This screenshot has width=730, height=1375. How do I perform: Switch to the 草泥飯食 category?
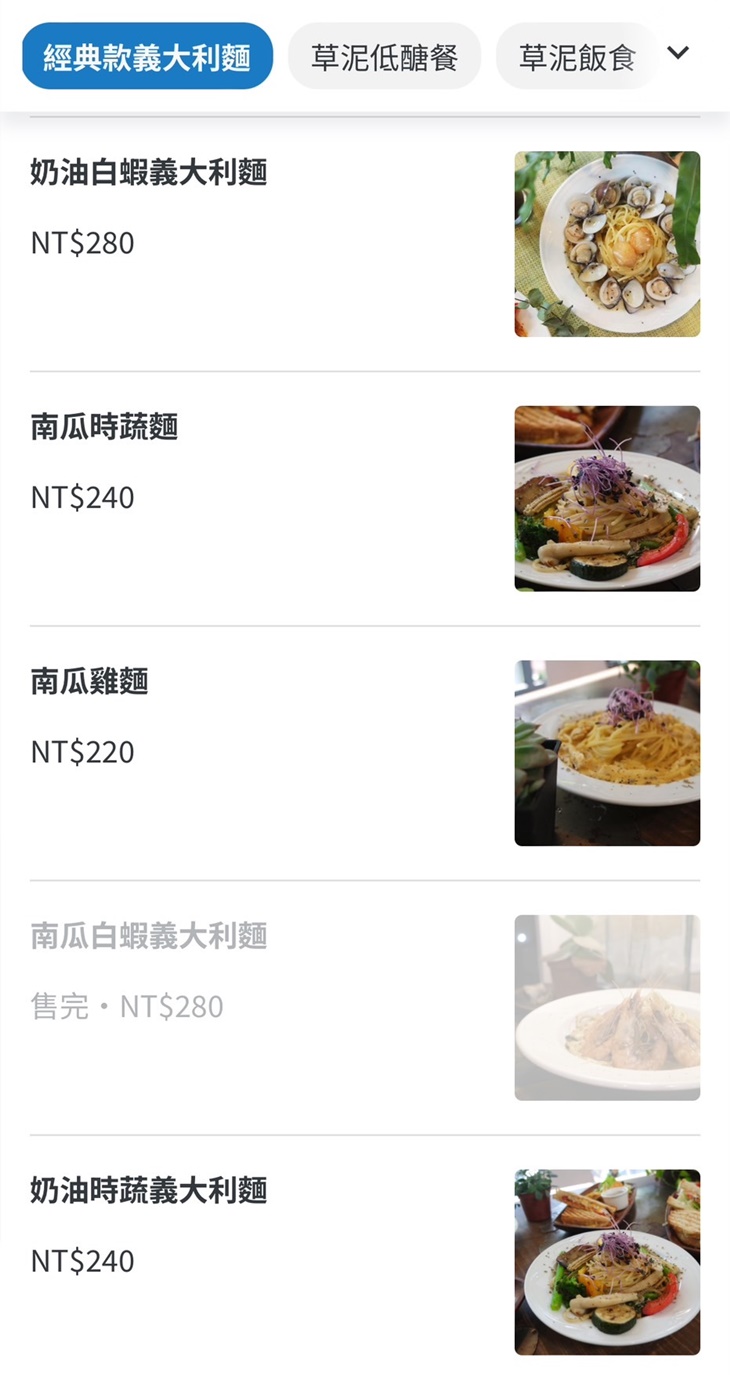(x=577, y=55)
